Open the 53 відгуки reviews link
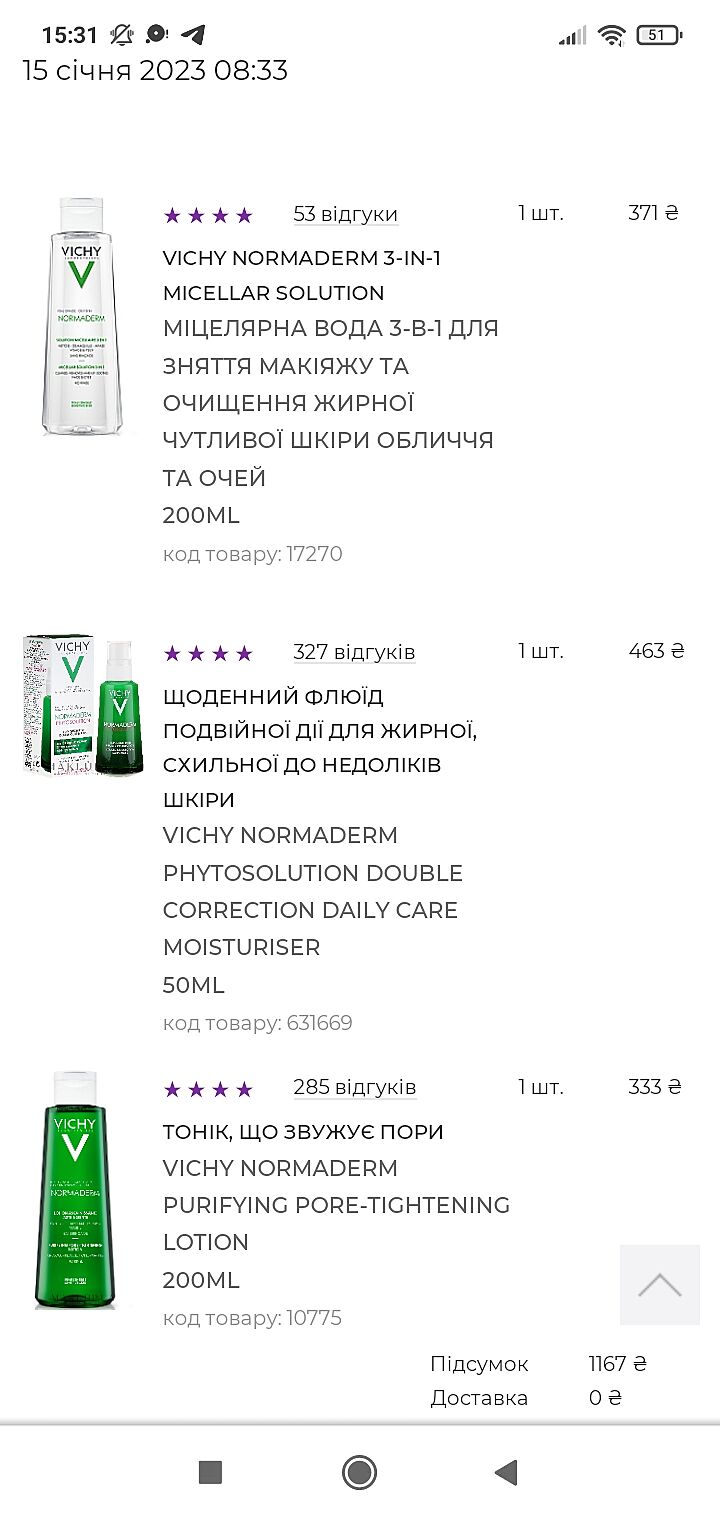The height and width of the screenshot is (1520, 720). (345, 214)
